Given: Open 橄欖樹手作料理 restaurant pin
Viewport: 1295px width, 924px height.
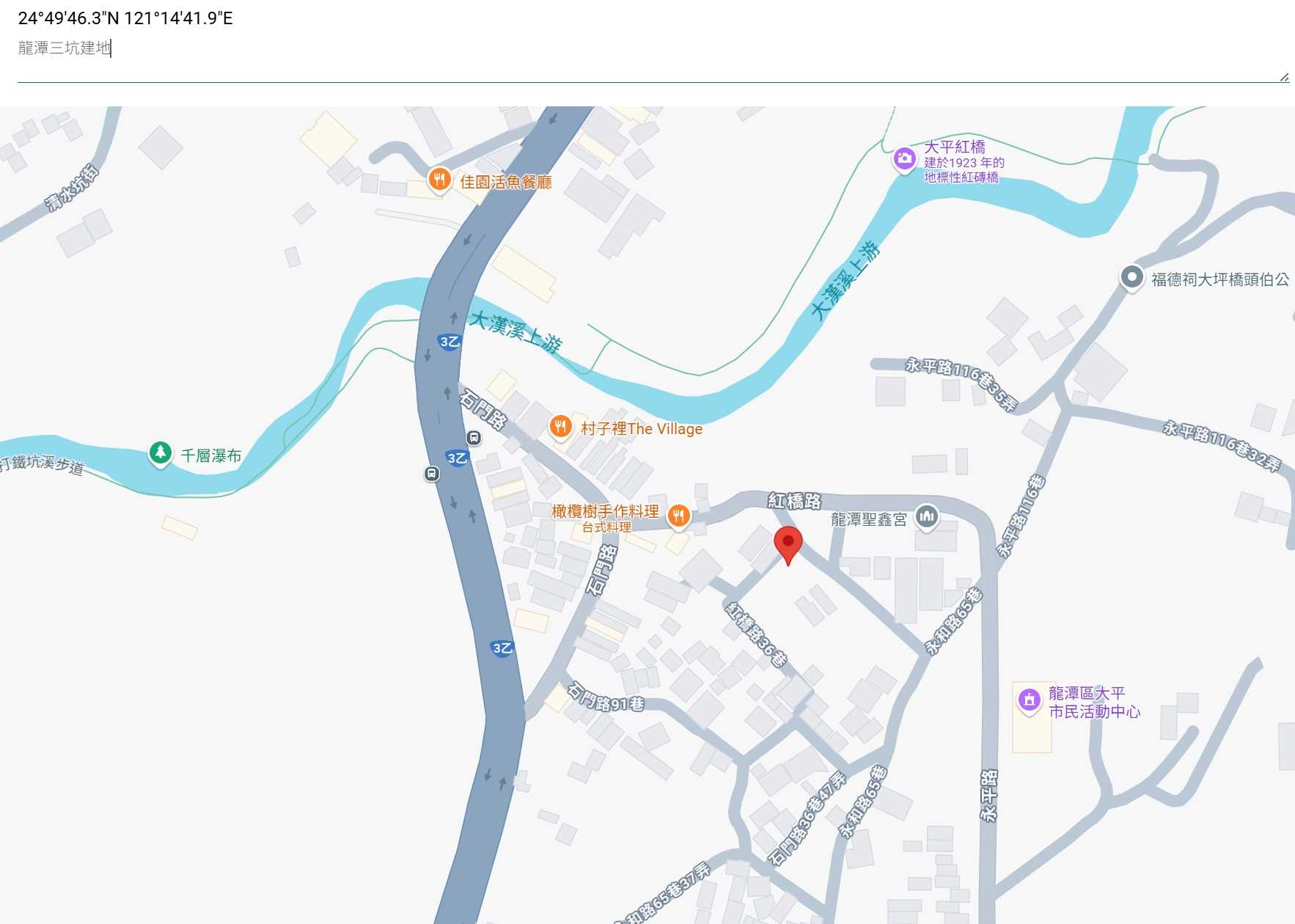Looking at the screenshot, I should coord(679,516).
